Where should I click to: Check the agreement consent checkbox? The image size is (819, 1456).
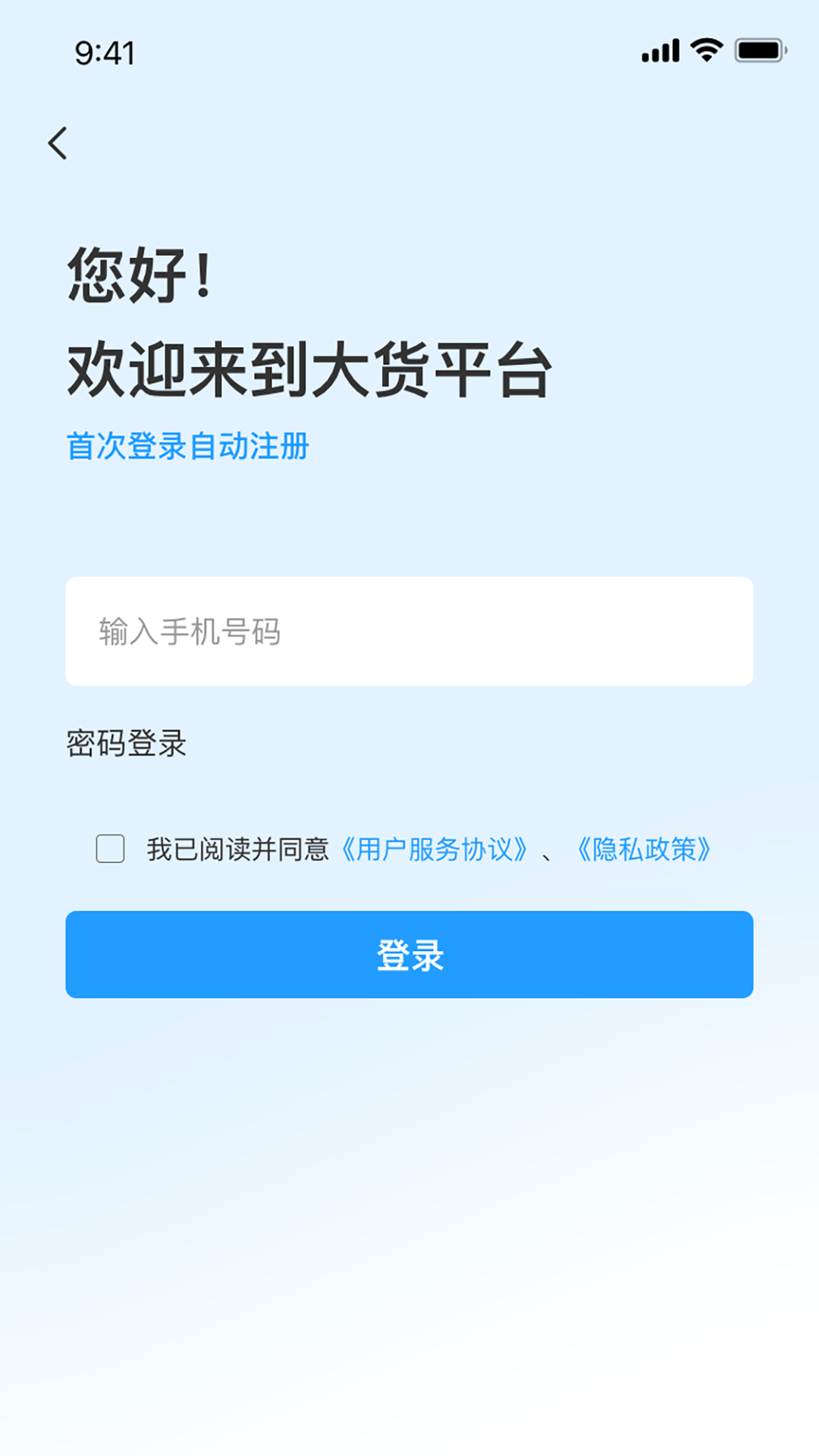(110, 849)
